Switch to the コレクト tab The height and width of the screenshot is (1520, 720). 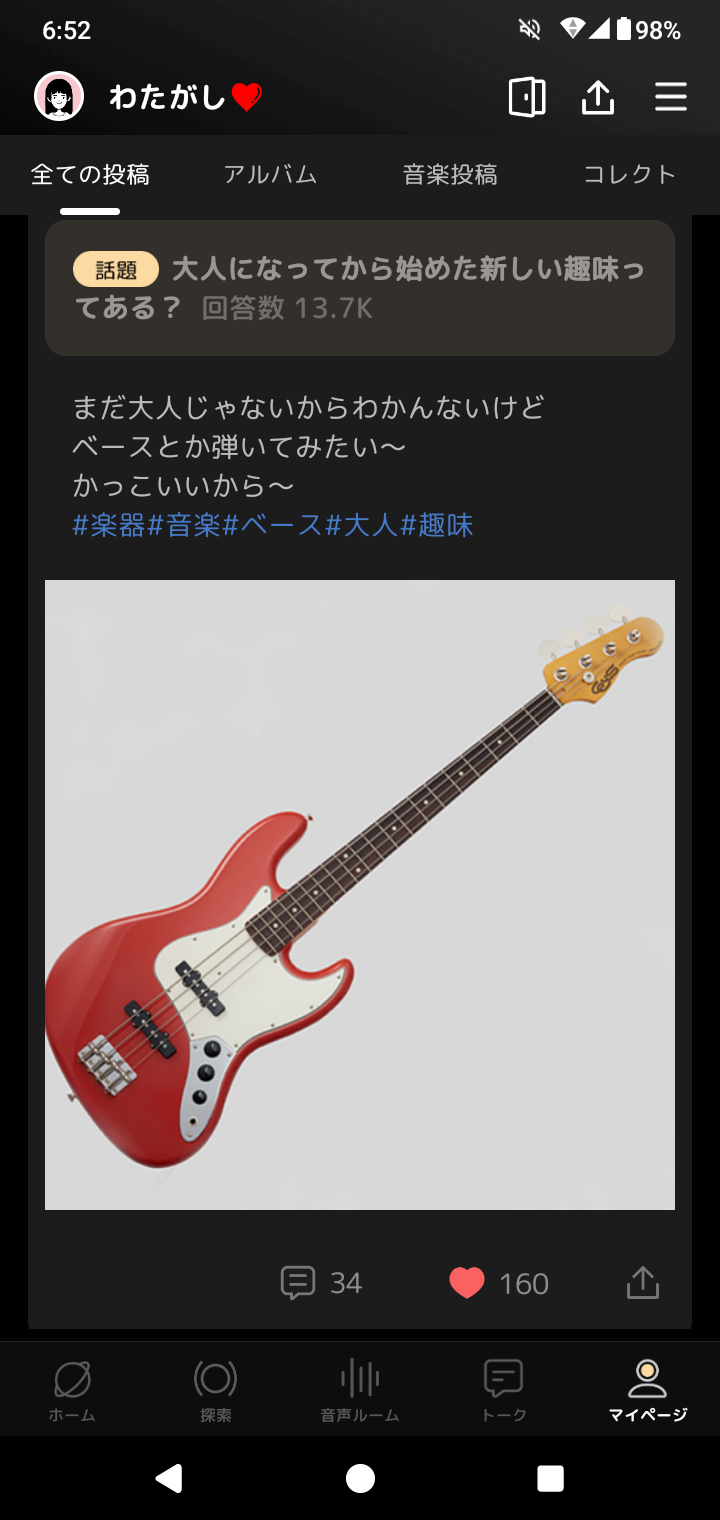click(x=630, y=175)
